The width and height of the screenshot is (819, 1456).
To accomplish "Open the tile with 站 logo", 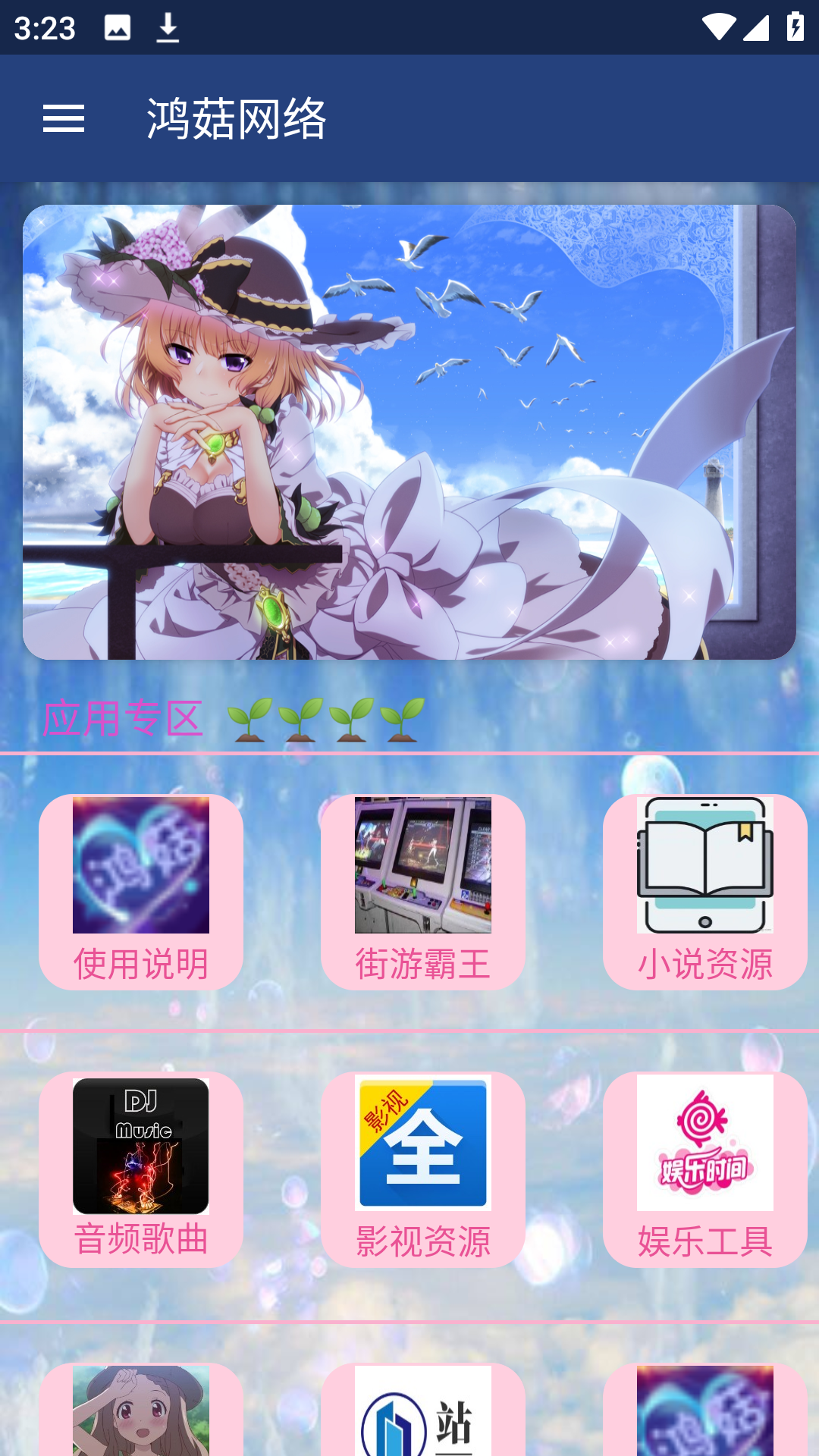I will tap(423, 1410).
